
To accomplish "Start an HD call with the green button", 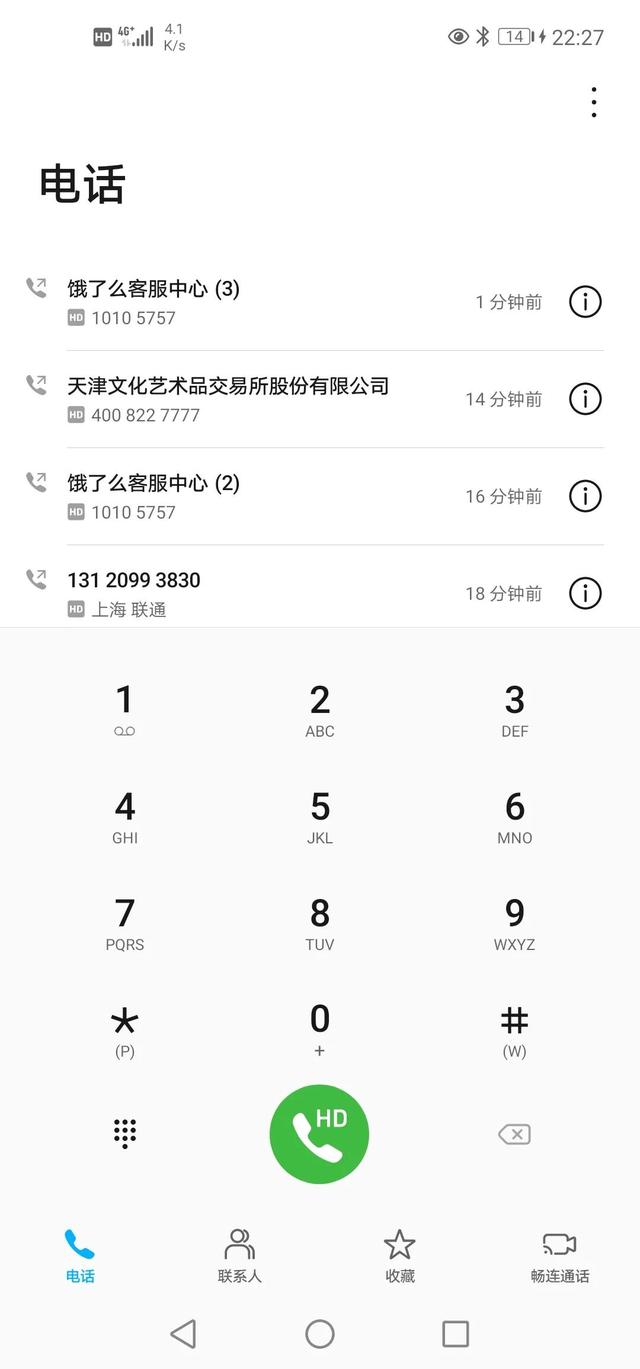I will (320, 1134).
